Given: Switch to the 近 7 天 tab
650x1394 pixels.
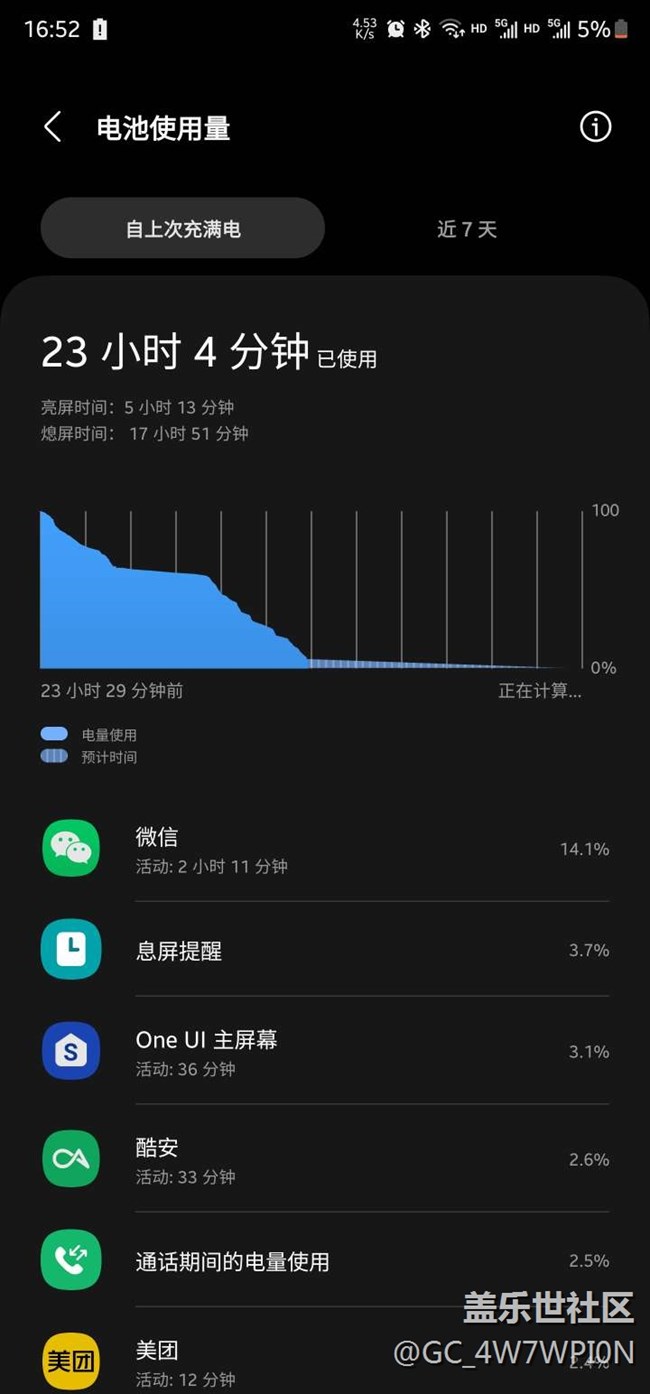Looking at the screenshot, I should [x=466, y=229].
